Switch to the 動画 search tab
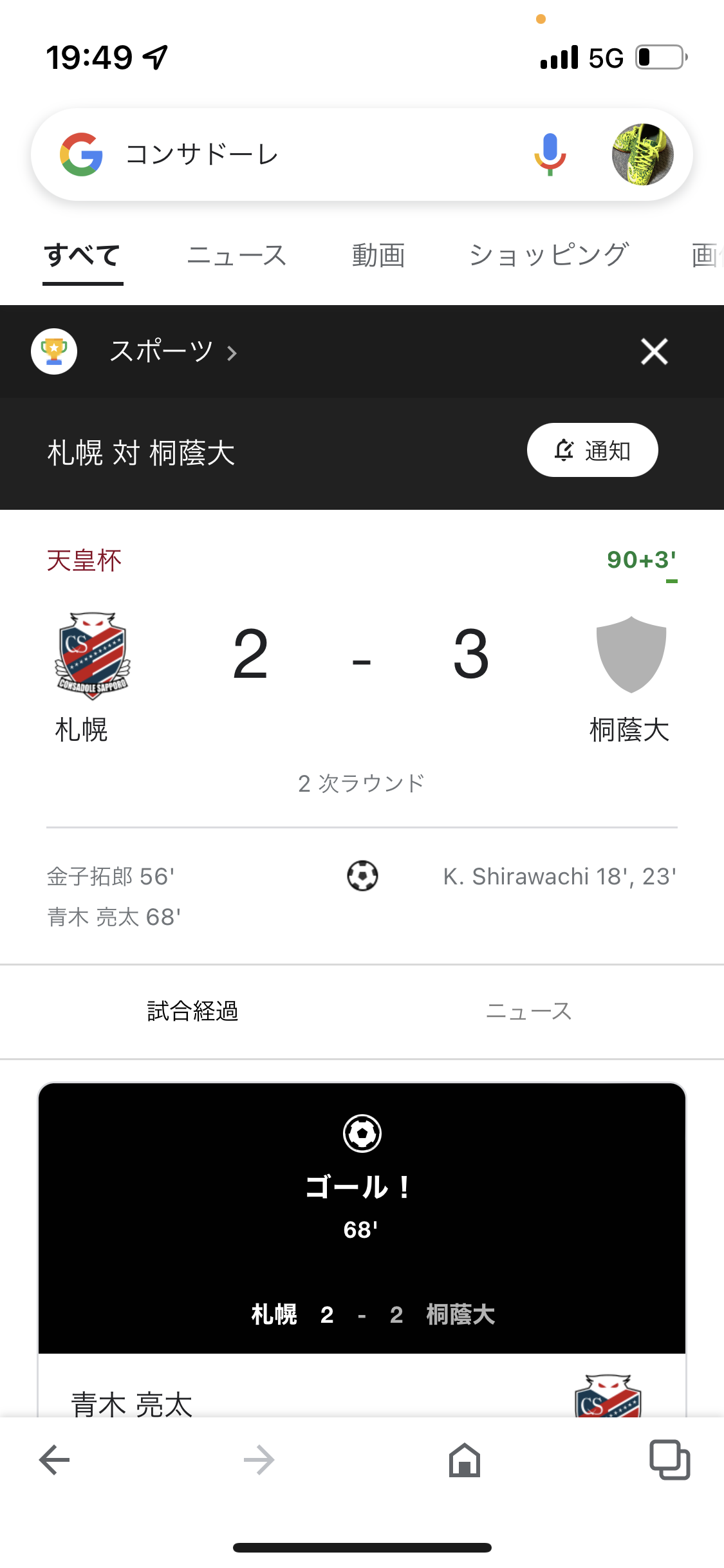This screenshot has width=724, height=1568. (x=378, y=256)
